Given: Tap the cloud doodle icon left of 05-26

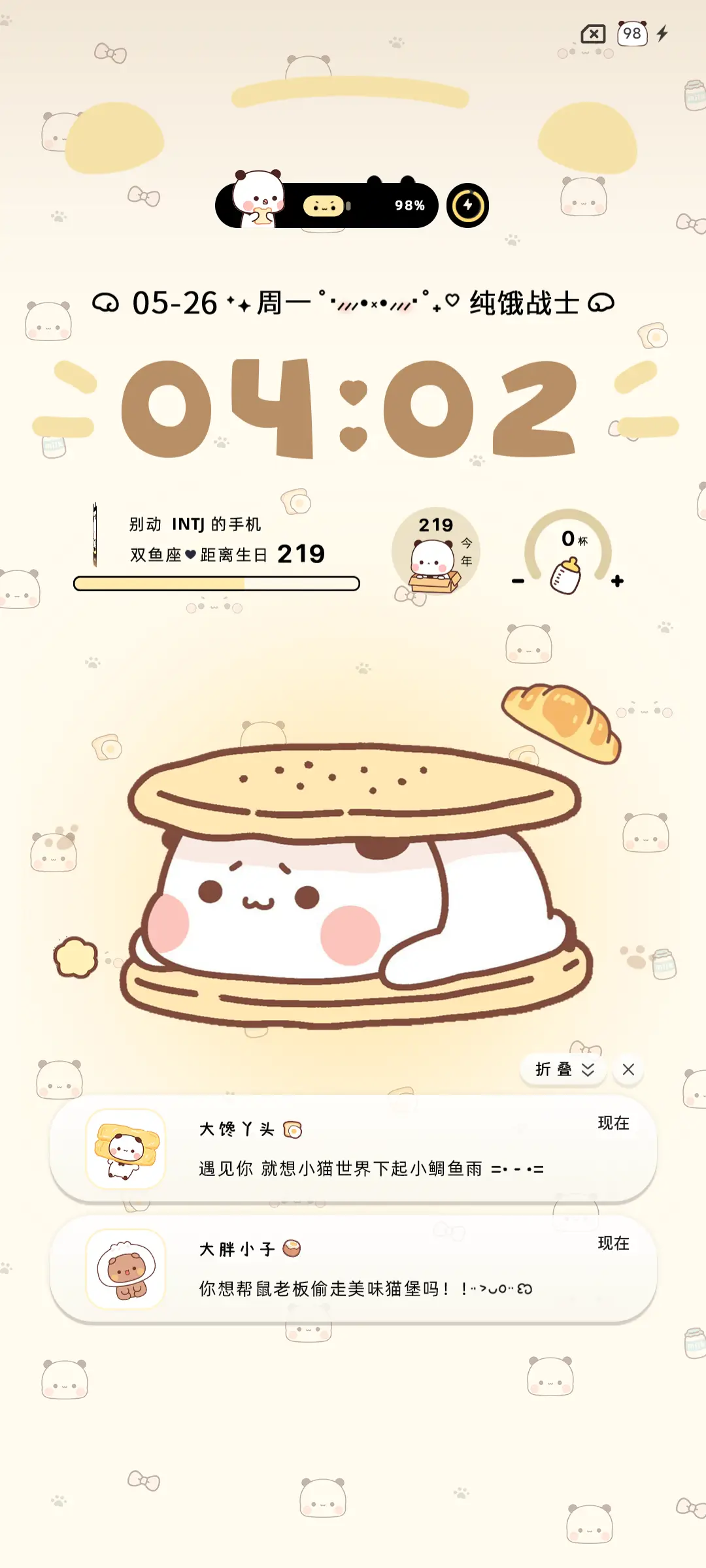Looking at the screenshot, I should pos(105,302).
